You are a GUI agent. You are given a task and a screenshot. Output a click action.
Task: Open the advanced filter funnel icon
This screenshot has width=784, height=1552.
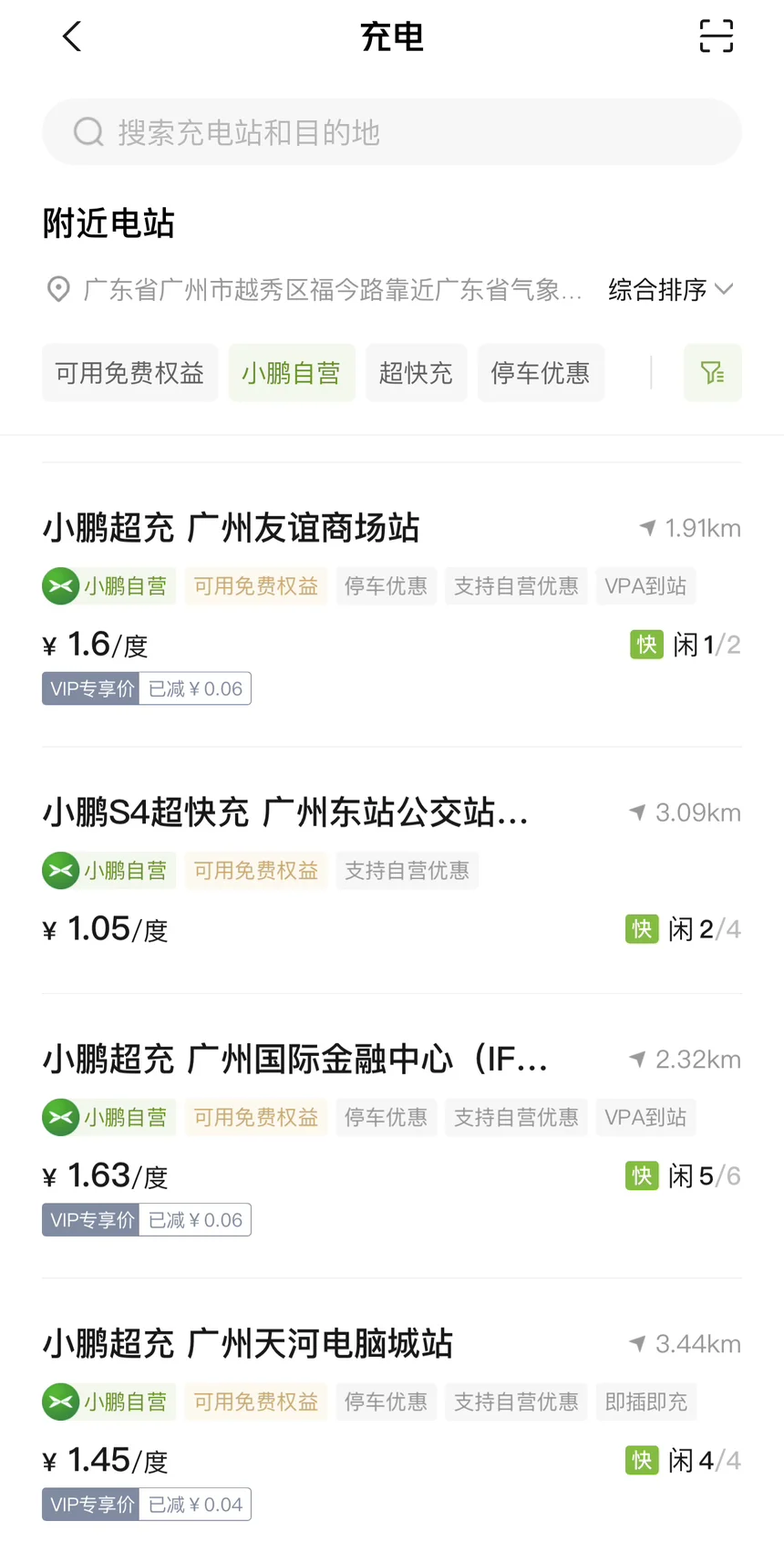[x=713, y=373]
